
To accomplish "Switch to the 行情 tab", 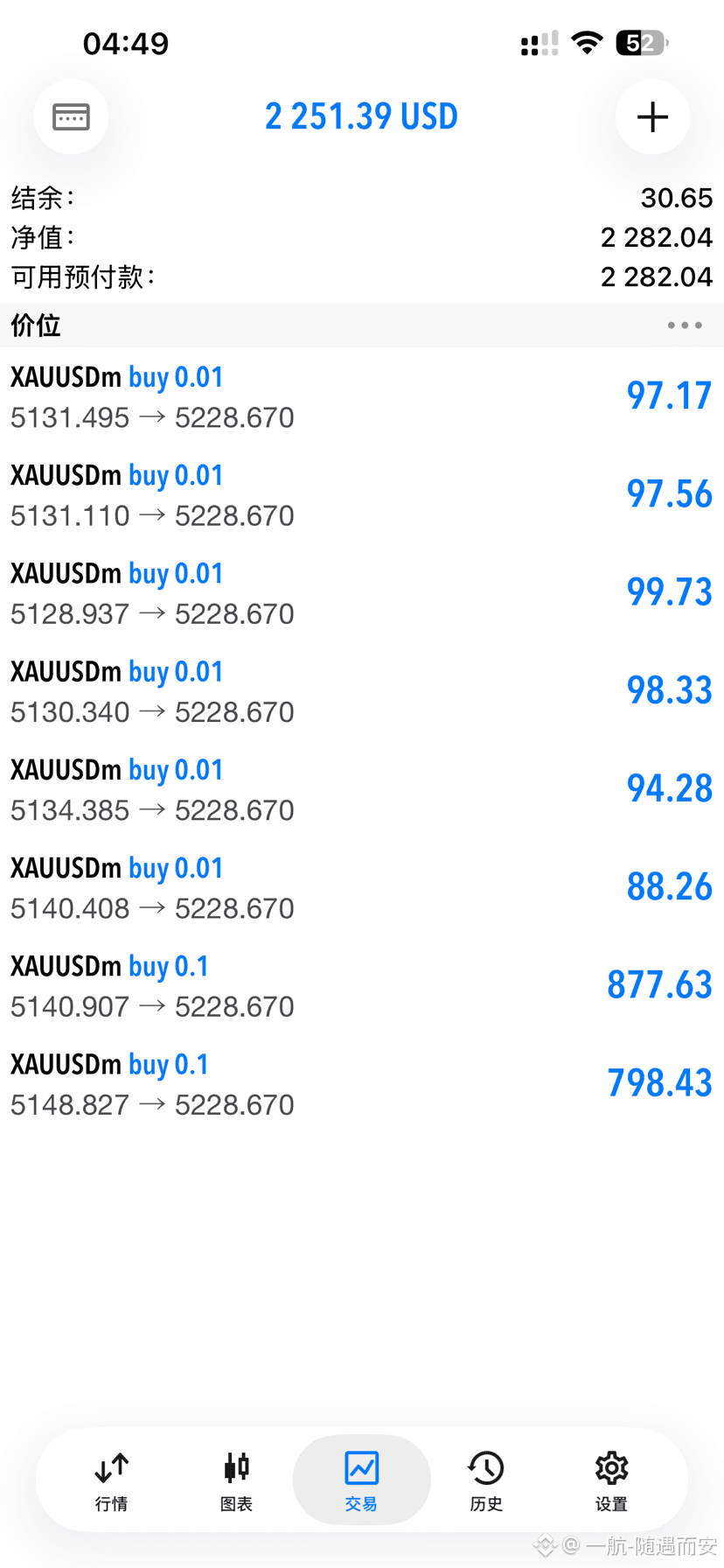I will pos(111,1480).
